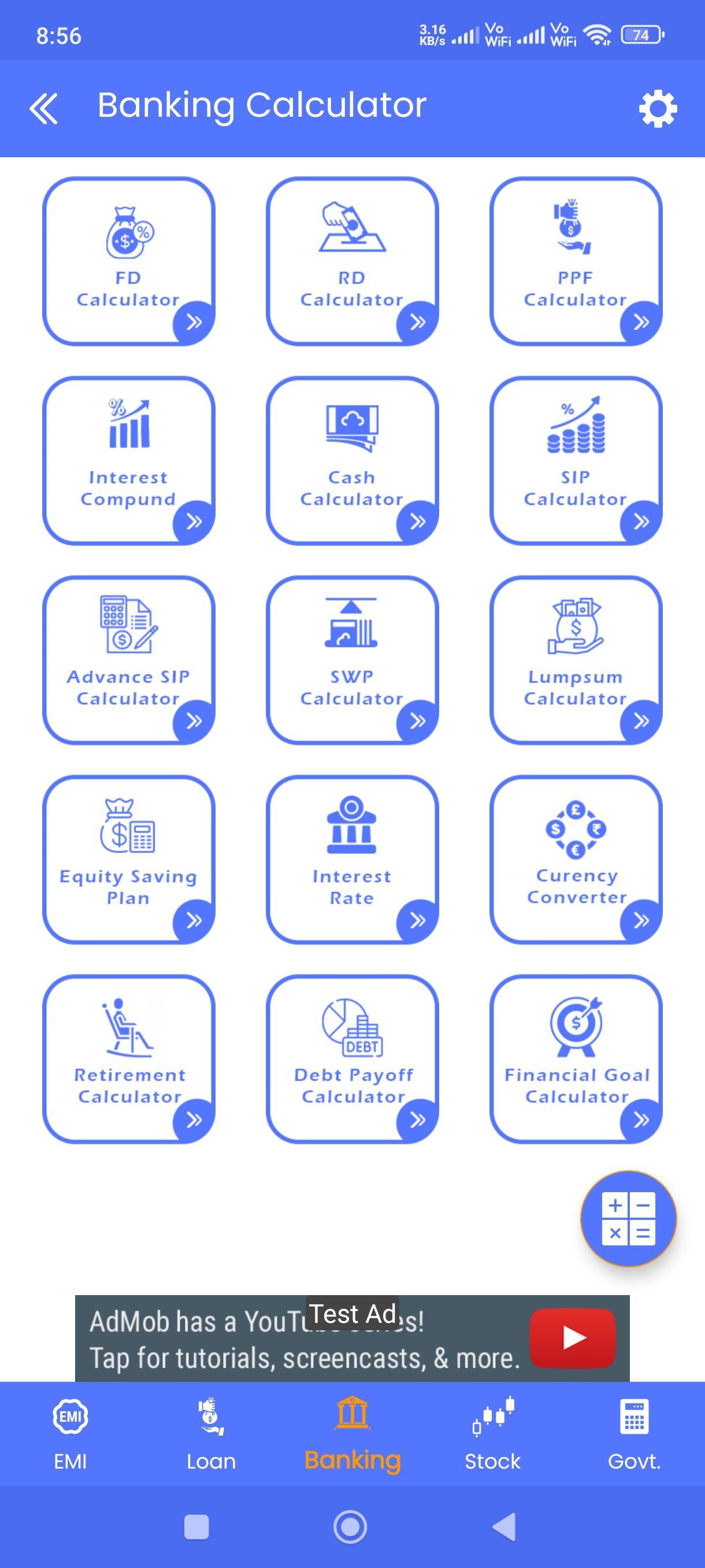
Task: Open the RD Calculator card
Action: click(352, 261)
